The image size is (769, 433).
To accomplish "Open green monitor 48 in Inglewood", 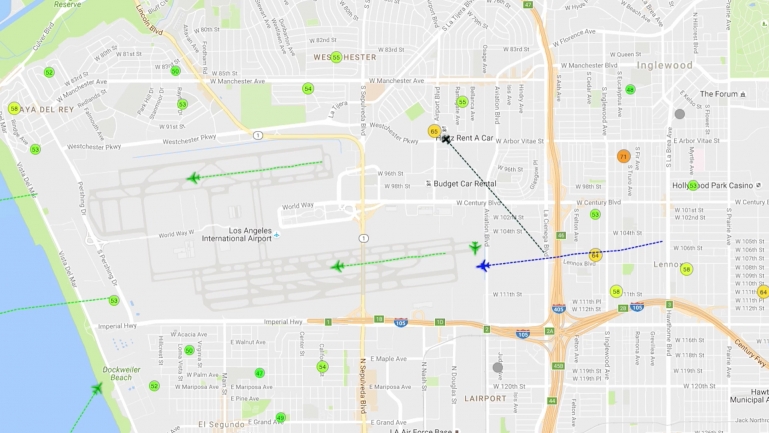I will 630,89.
